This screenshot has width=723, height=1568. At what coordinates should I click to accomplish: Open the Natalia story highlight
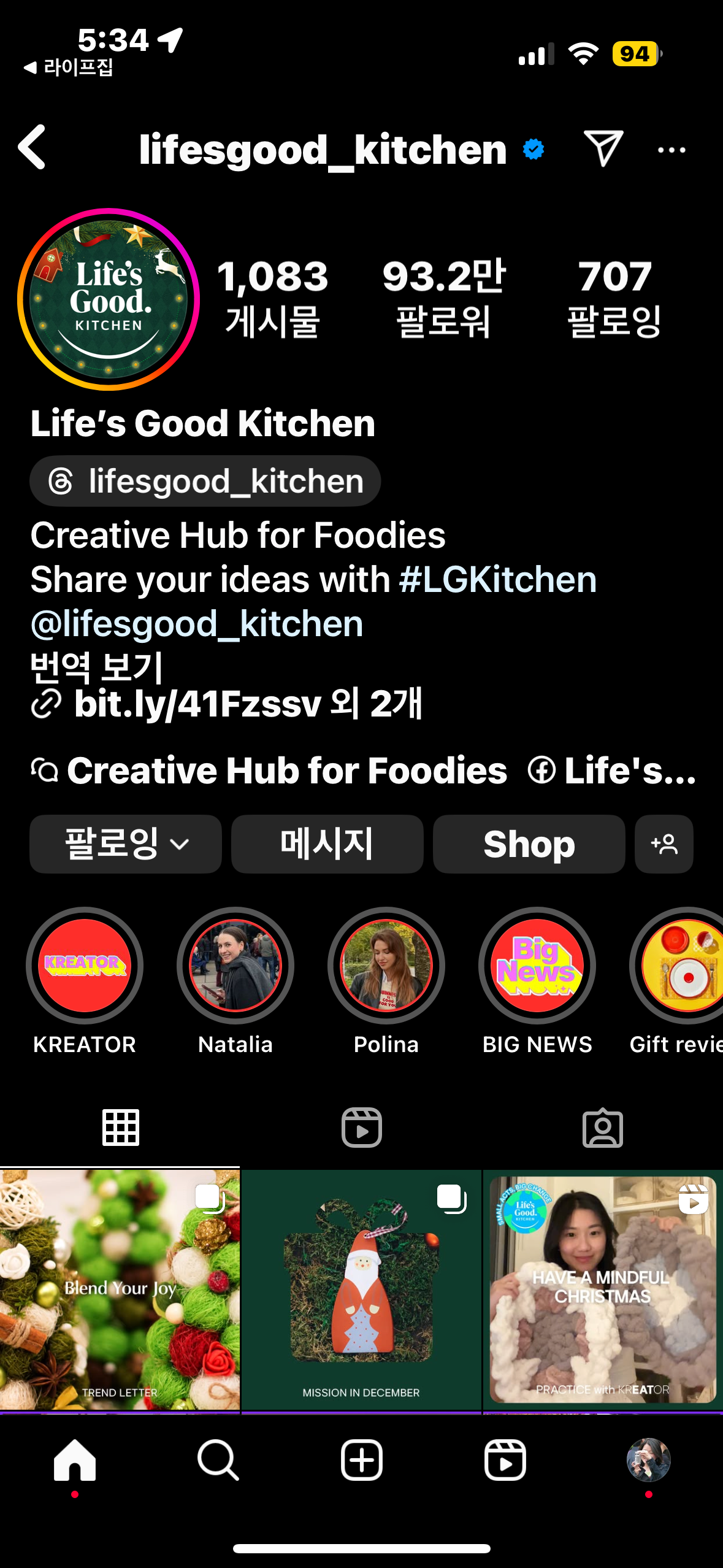[x=235, y=966]
